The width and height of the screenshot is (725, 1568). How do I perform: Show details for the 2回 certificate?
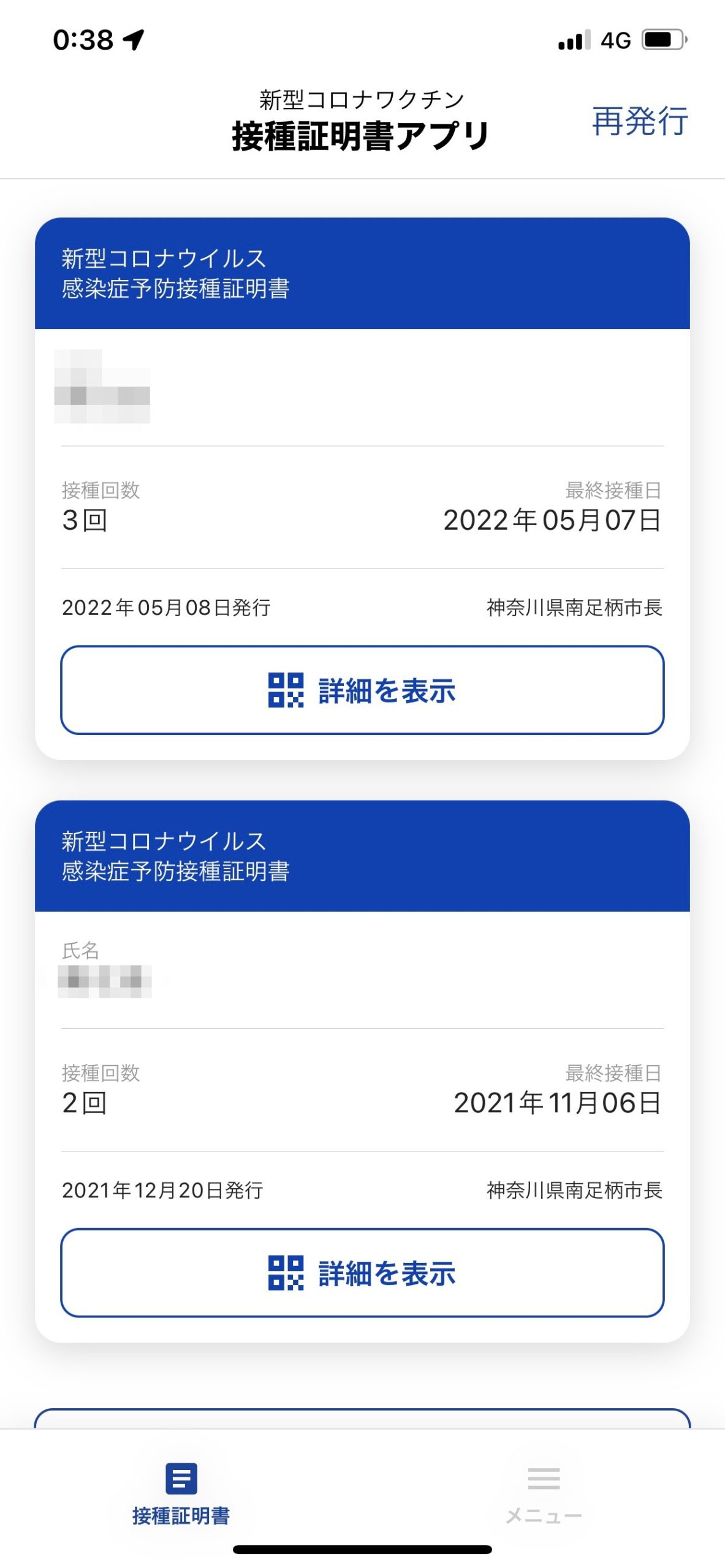362,1272
